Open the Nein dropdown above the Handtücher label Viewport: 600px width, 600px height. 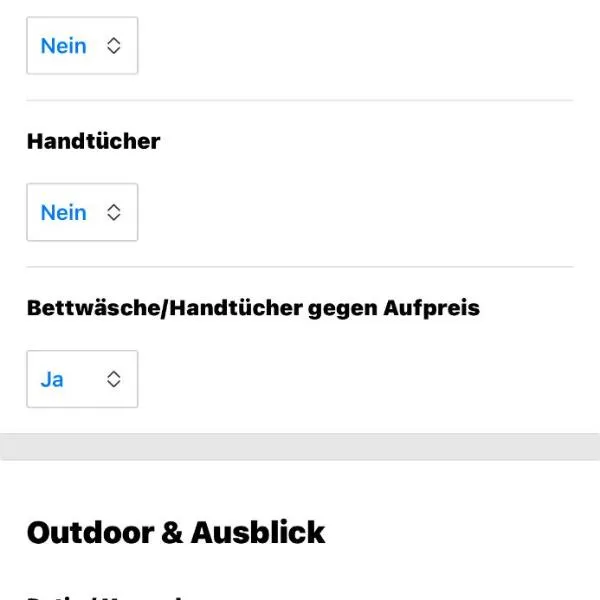[x=82, y=45]
